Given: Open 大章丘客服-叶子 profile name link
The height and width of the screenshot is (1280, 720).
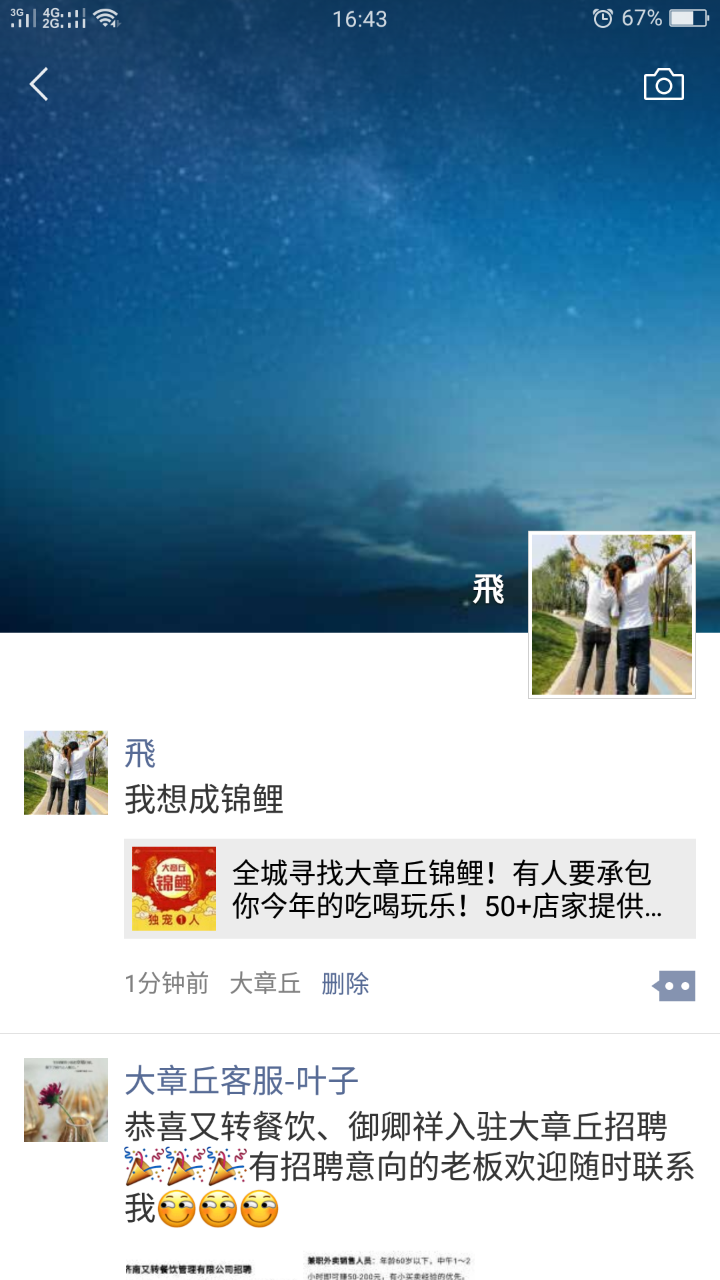Looking at the screenshot, I should click(x=241, y=1081).
